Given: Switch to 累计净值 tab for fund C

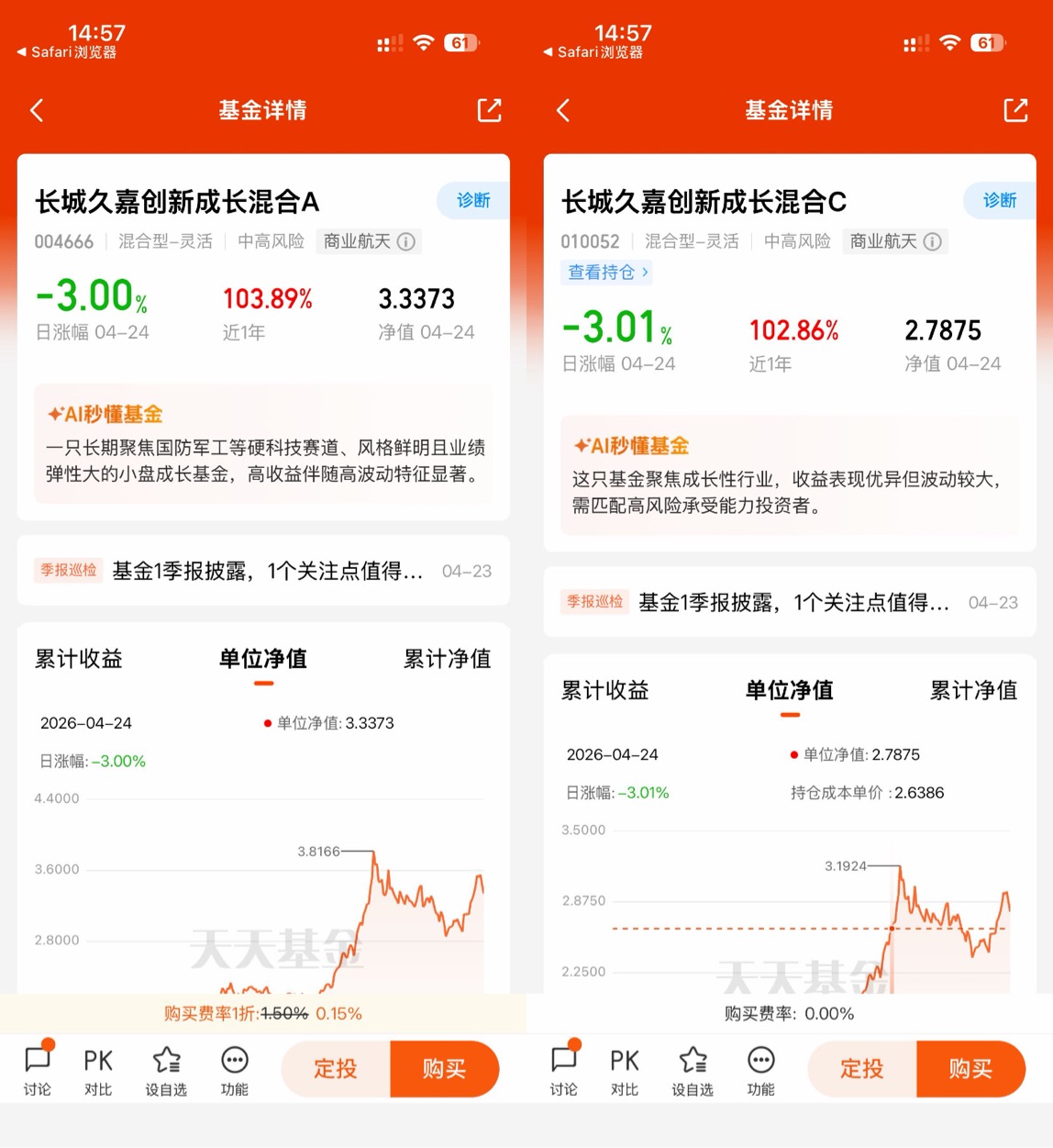Looking at the screenshot, I should tap(973, 690).
